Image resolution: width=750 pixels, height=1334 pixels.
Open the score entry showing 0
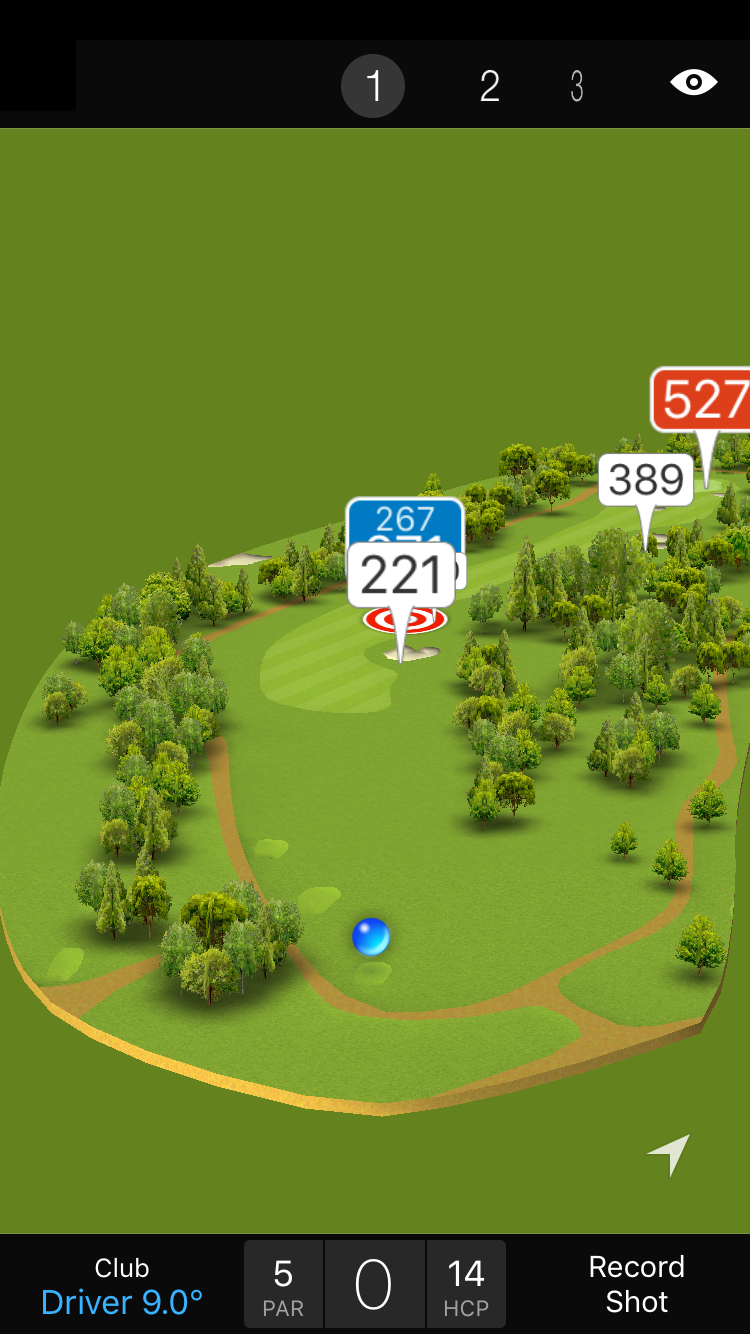point(374,1285)
